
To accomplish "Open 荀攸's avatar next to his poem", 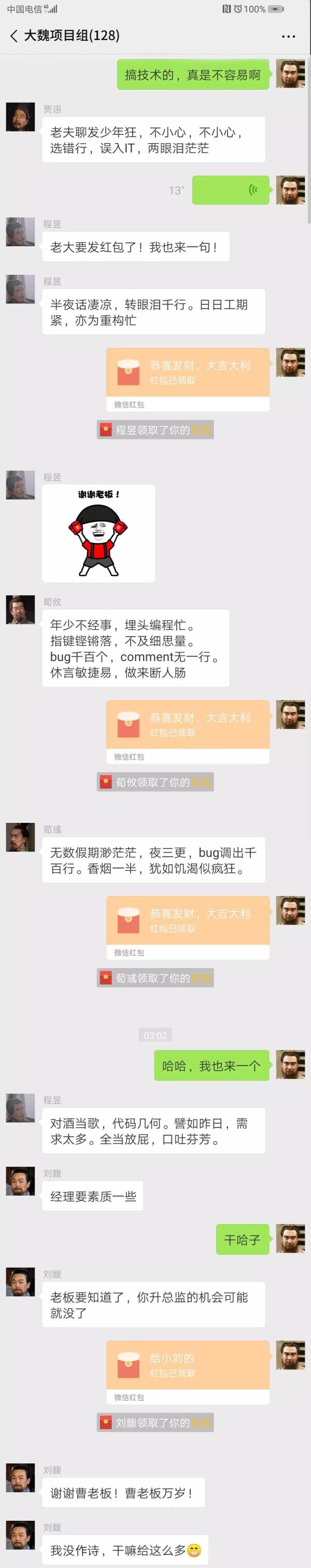I will pyautogui.click(x=20, y=609).
